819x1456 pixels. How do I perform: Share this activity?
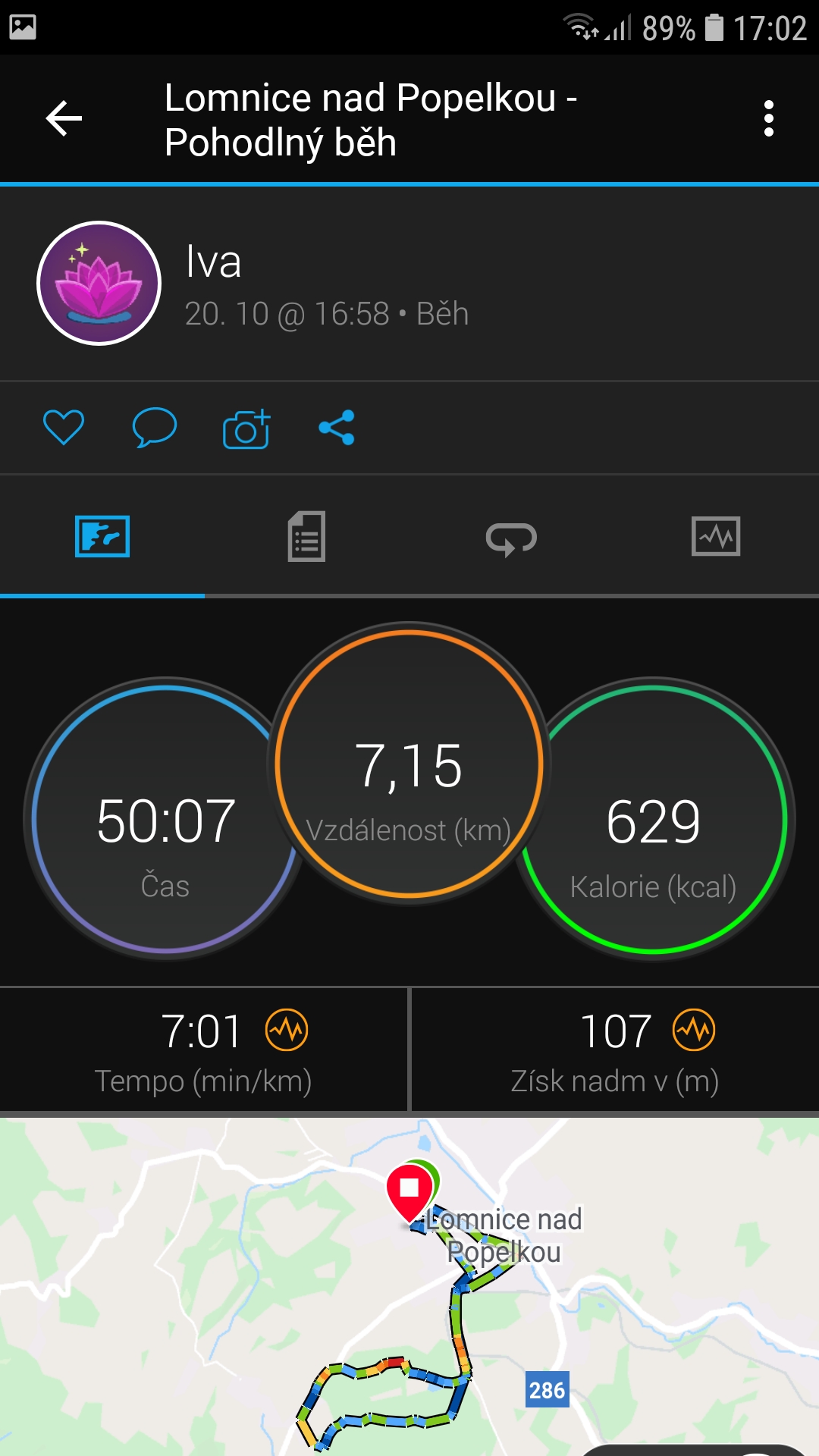point(337,428)
